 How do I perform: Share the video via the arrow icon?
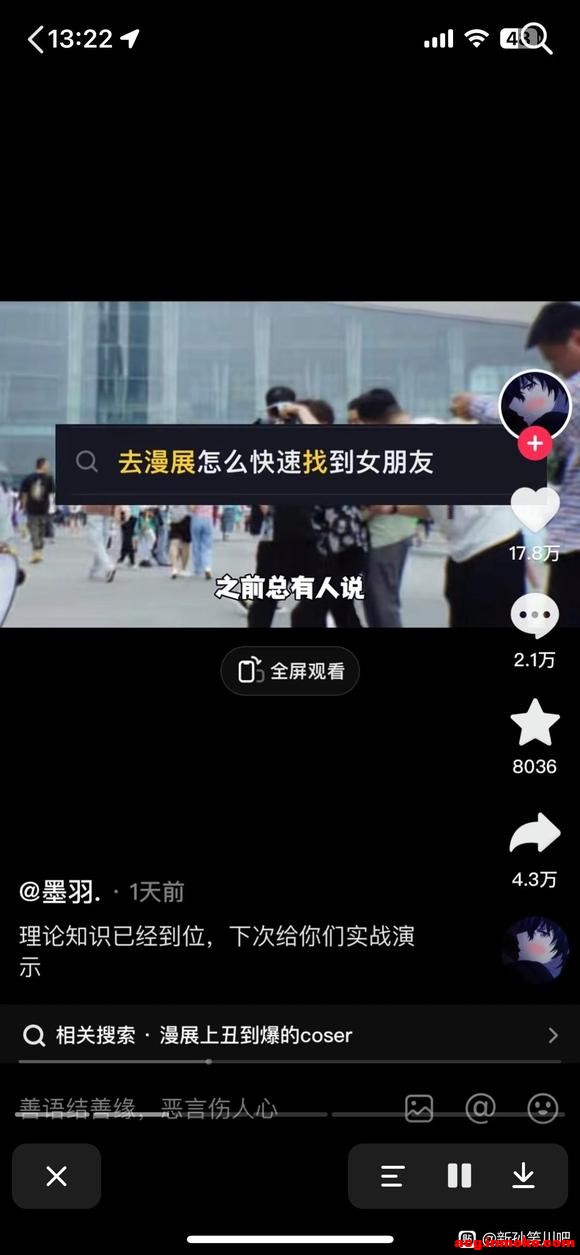coord(535,833)
